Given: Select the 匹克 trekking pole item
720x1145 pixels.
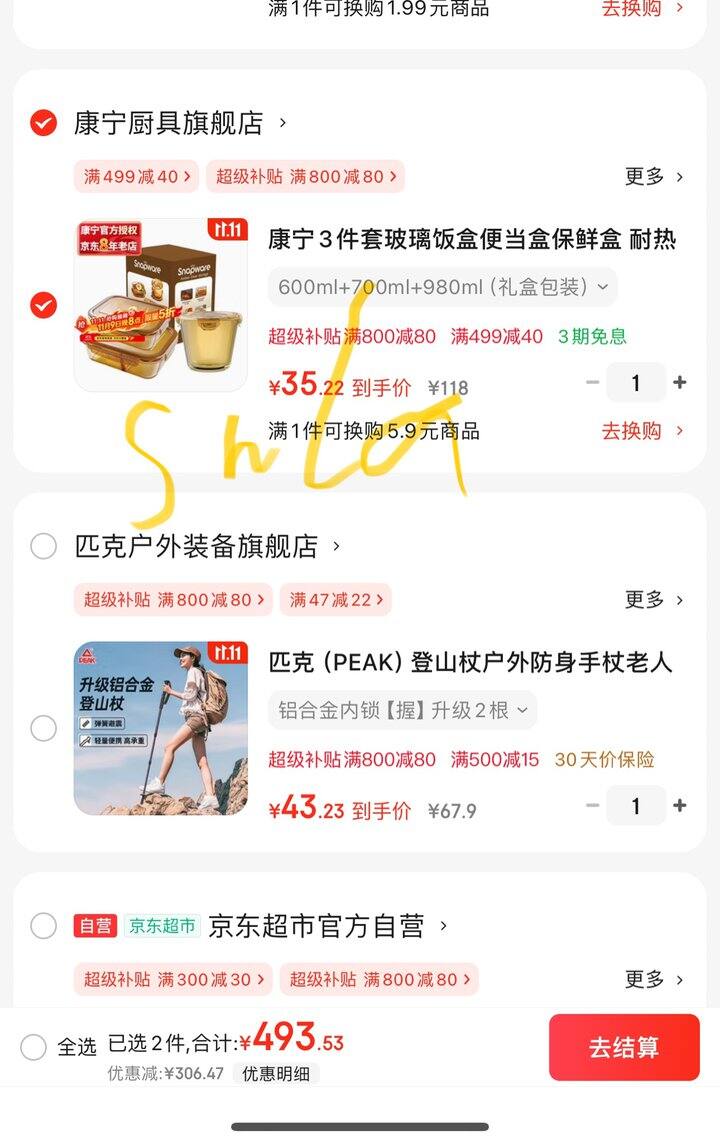Looking at the screenshot, I should [x=43, y=728].
